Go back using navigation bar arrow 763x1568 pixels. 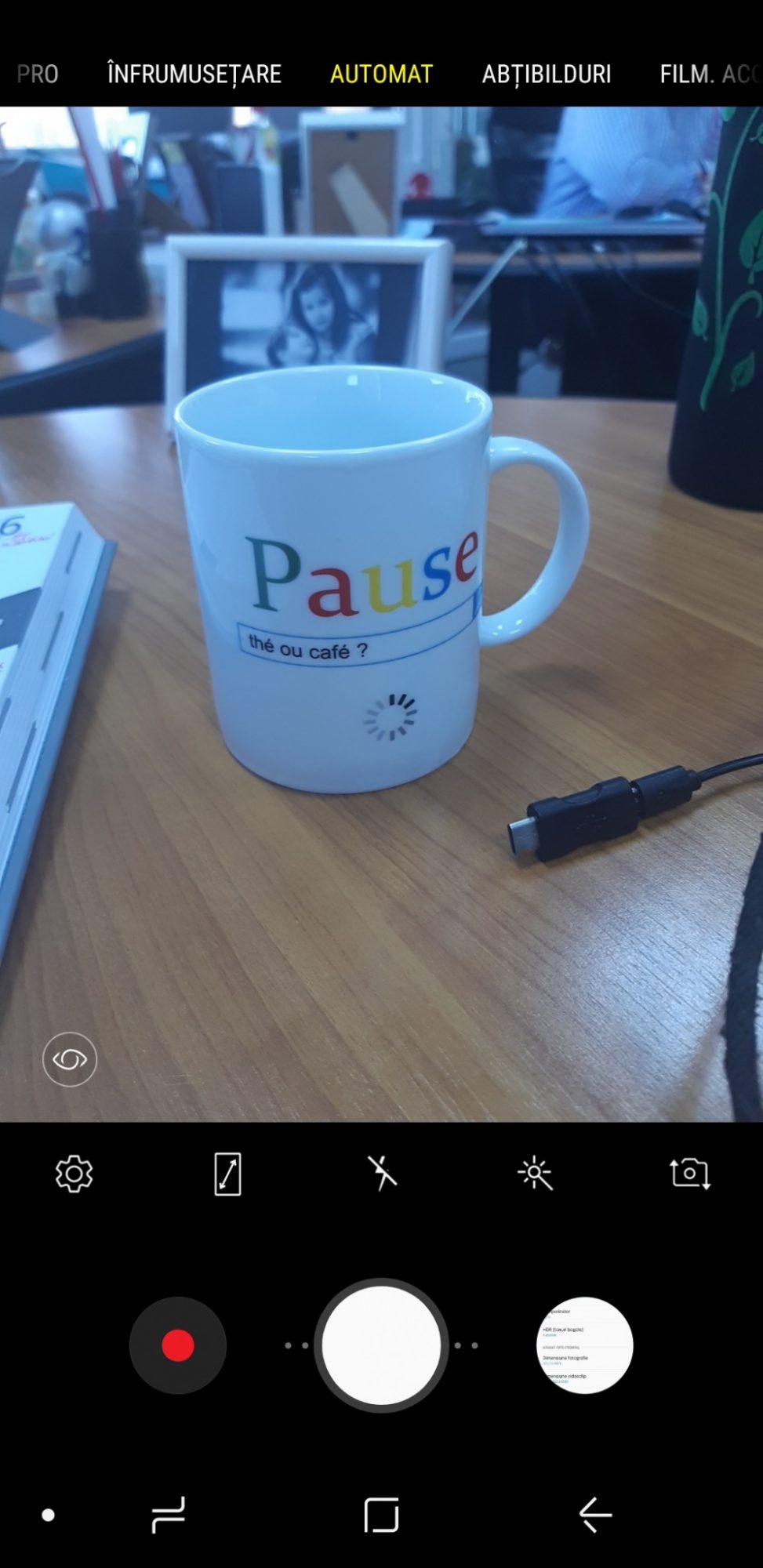pyautogui.click(x=595, y=1515)
